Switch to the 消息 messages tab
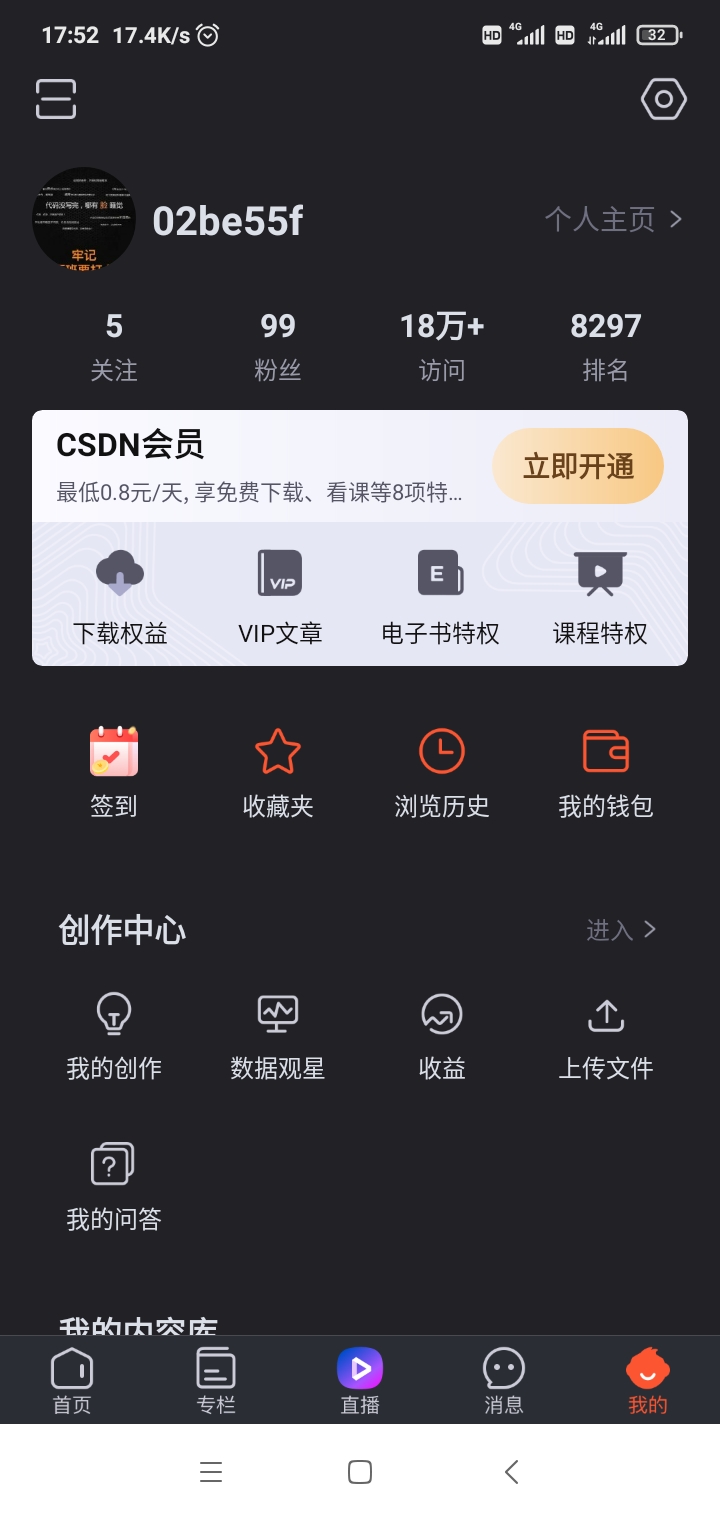This screenshot has height=1520, width=720. [504, 1381]
